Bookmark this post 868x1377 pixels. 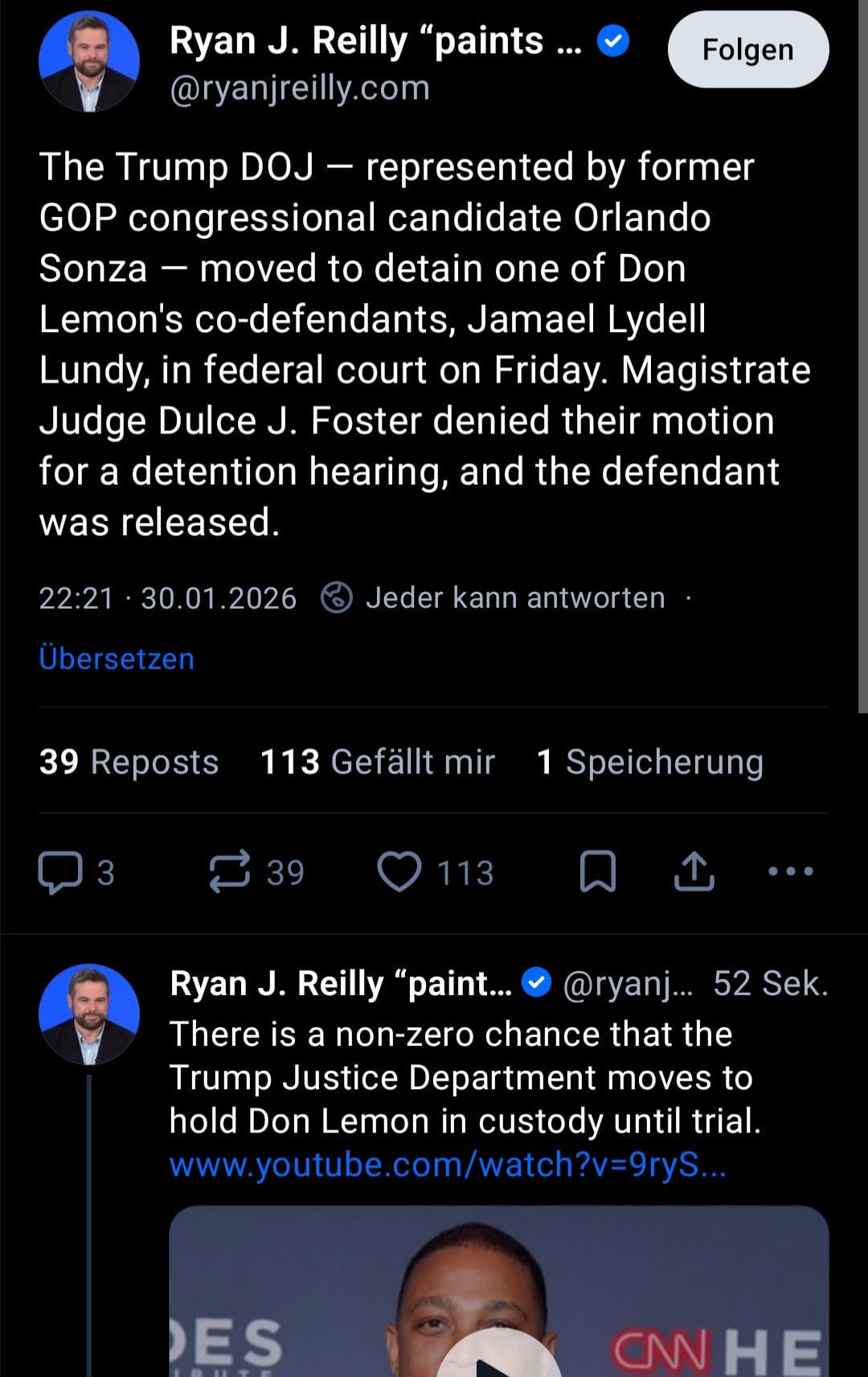(x=598, y=873)
